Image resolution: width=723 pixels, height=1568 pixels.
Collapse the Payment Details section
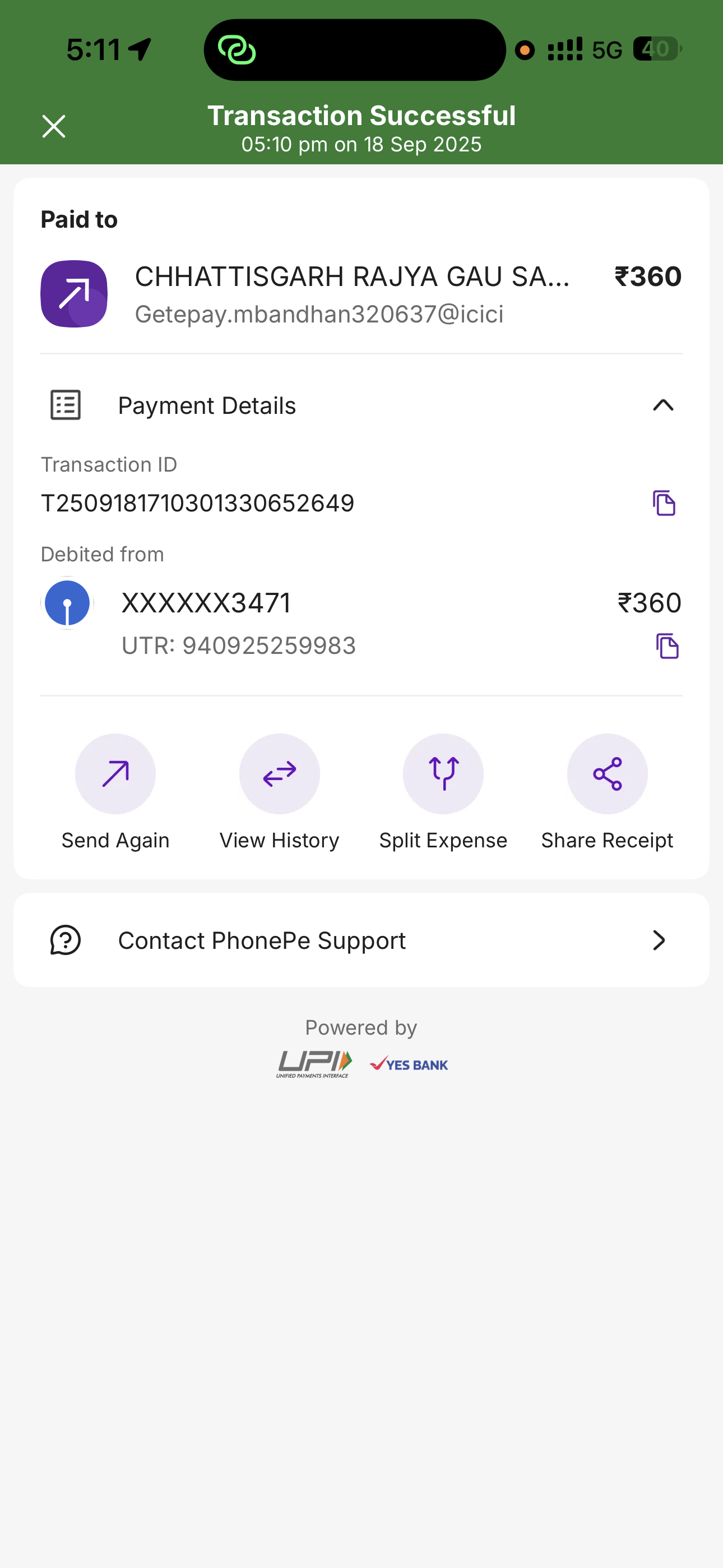coord(662,405)
